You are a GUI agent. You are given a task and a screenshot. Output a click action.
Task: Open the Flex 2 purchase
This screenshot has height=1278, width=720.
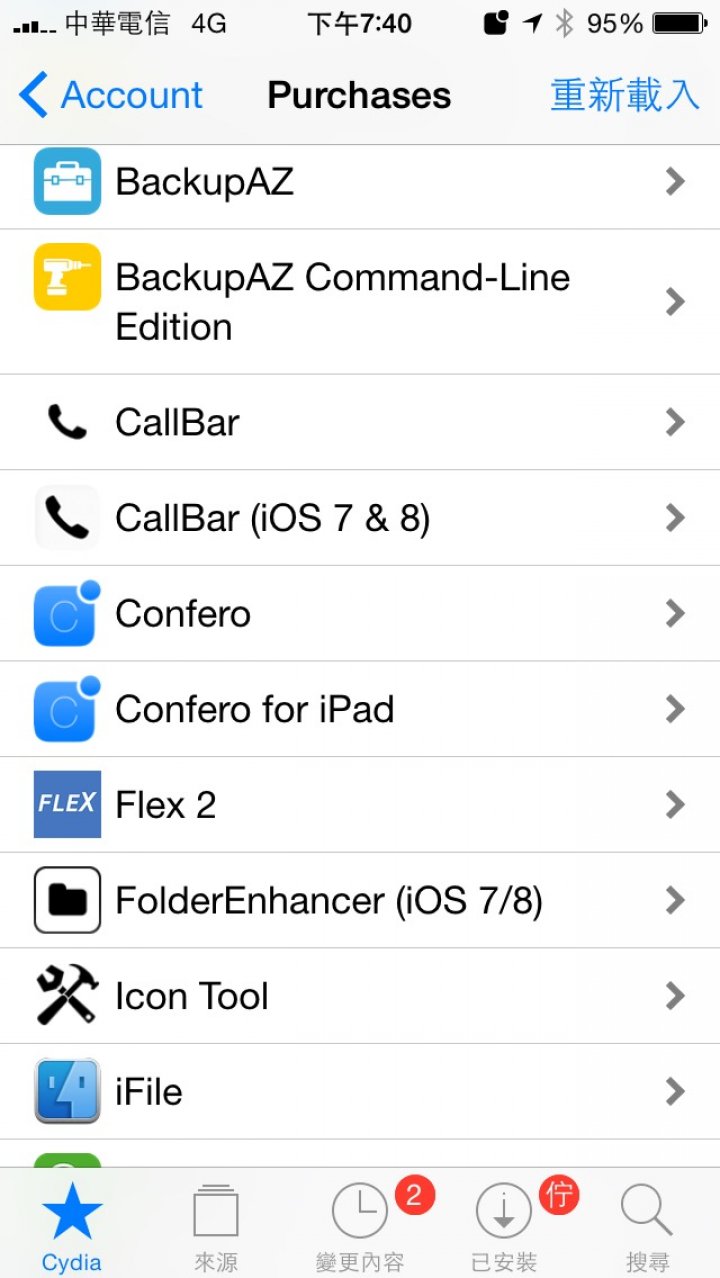(x=360, y=804)
